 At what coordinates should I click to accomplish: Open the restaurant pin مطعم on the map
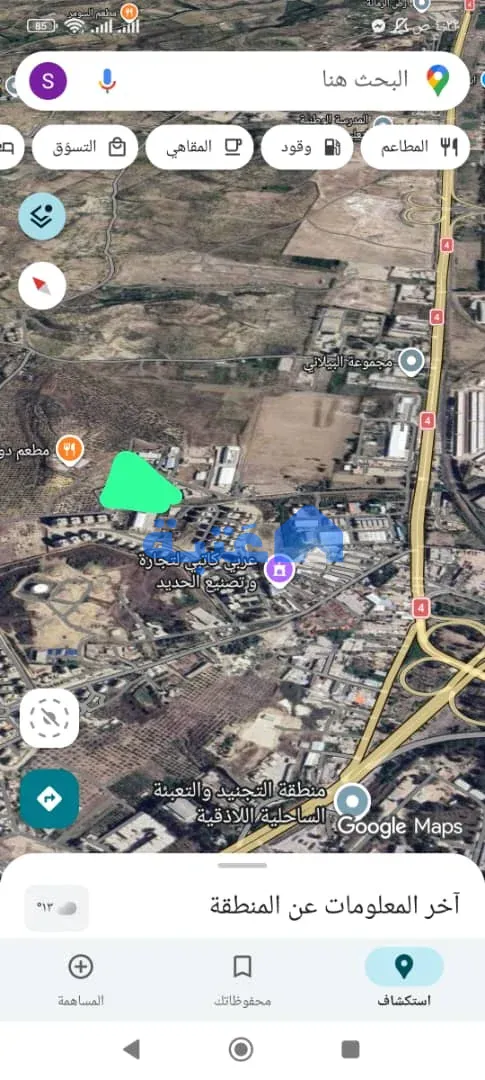click(70, 450)
